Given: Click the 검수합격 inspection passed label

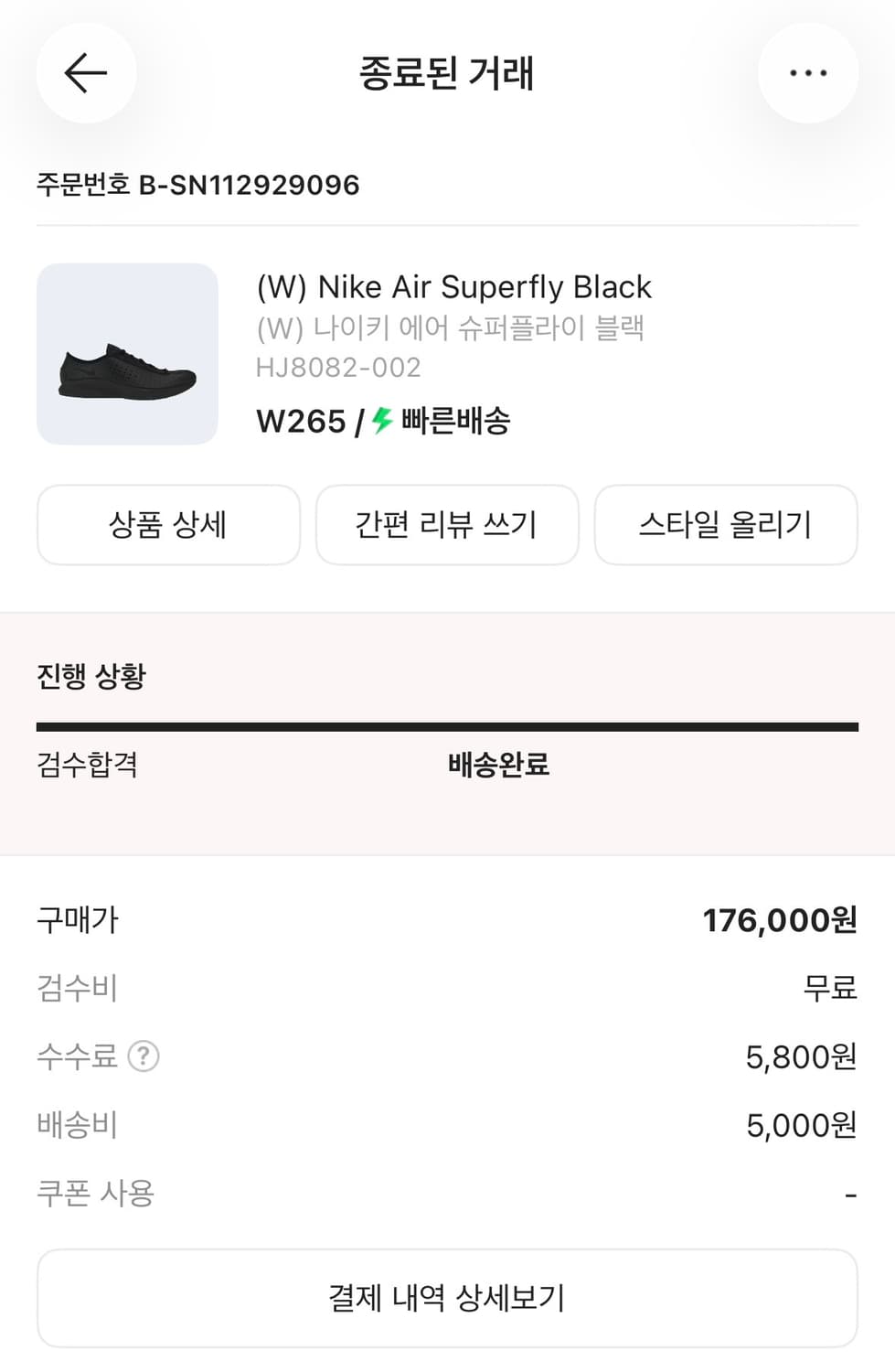Looking at the screenshot, I should click(88, 767).
